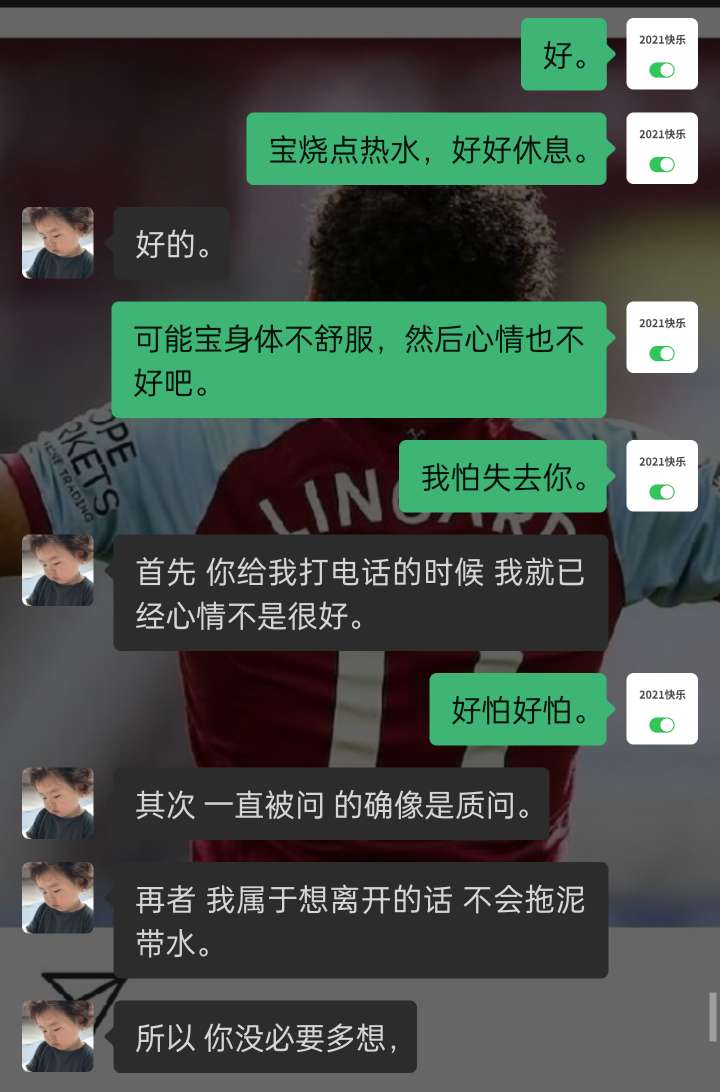Image resolution: width=720 pixels, height=1092 pixels.
Task: Open my profile avatar beside "我怕失去你。"
Action: coord(662,476)
